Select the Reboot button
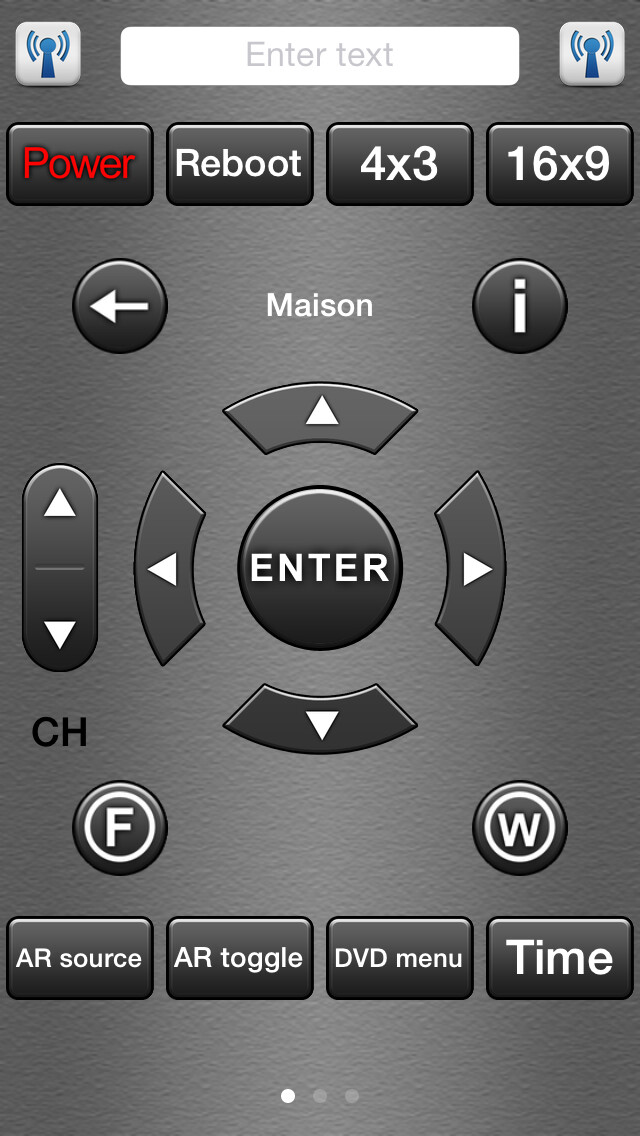The width and height of the screenshot is (640, 1136). [x=239, y=164]
